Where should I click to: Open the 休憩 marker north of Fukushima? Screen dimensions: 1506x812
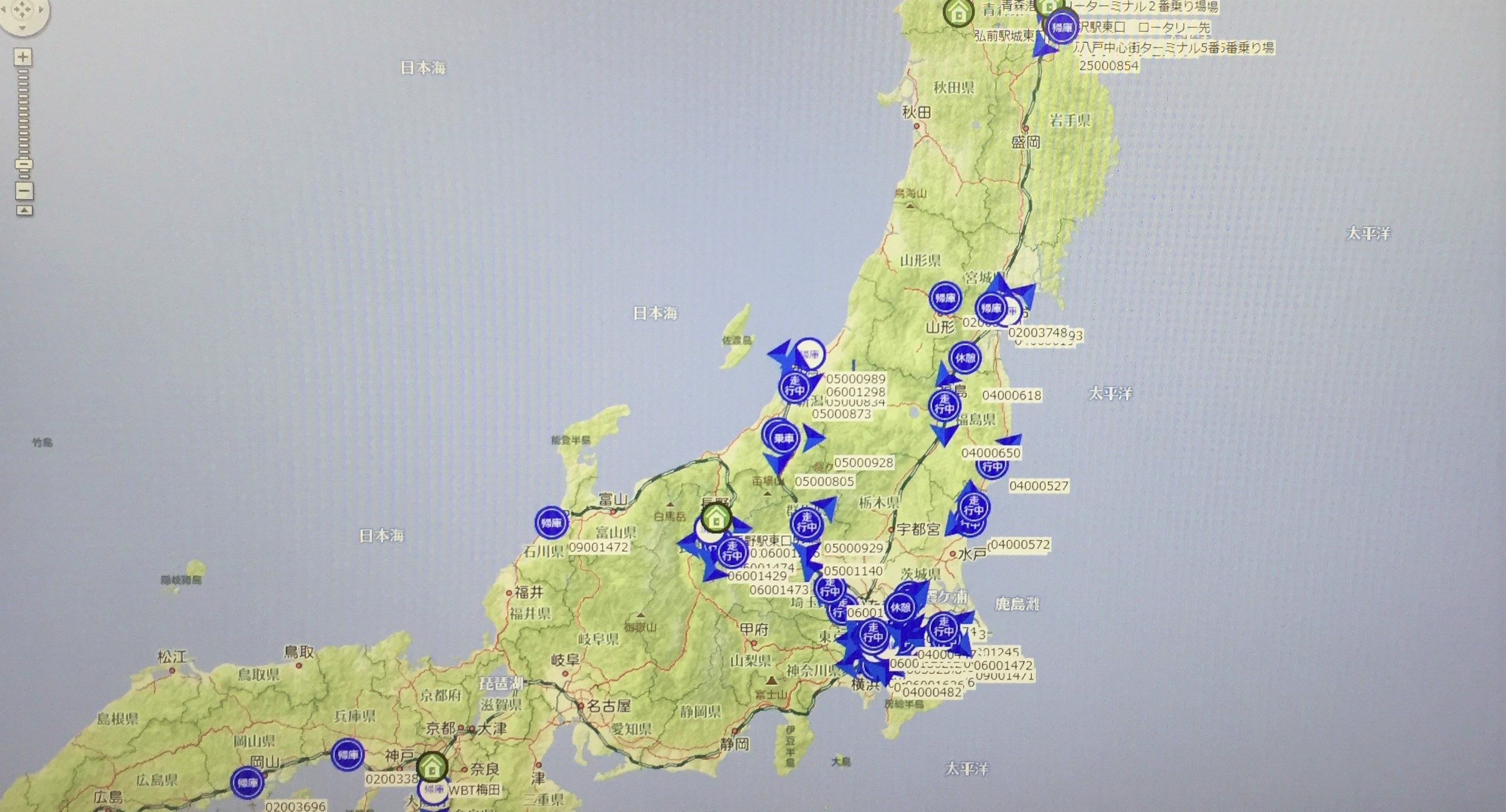965,358
